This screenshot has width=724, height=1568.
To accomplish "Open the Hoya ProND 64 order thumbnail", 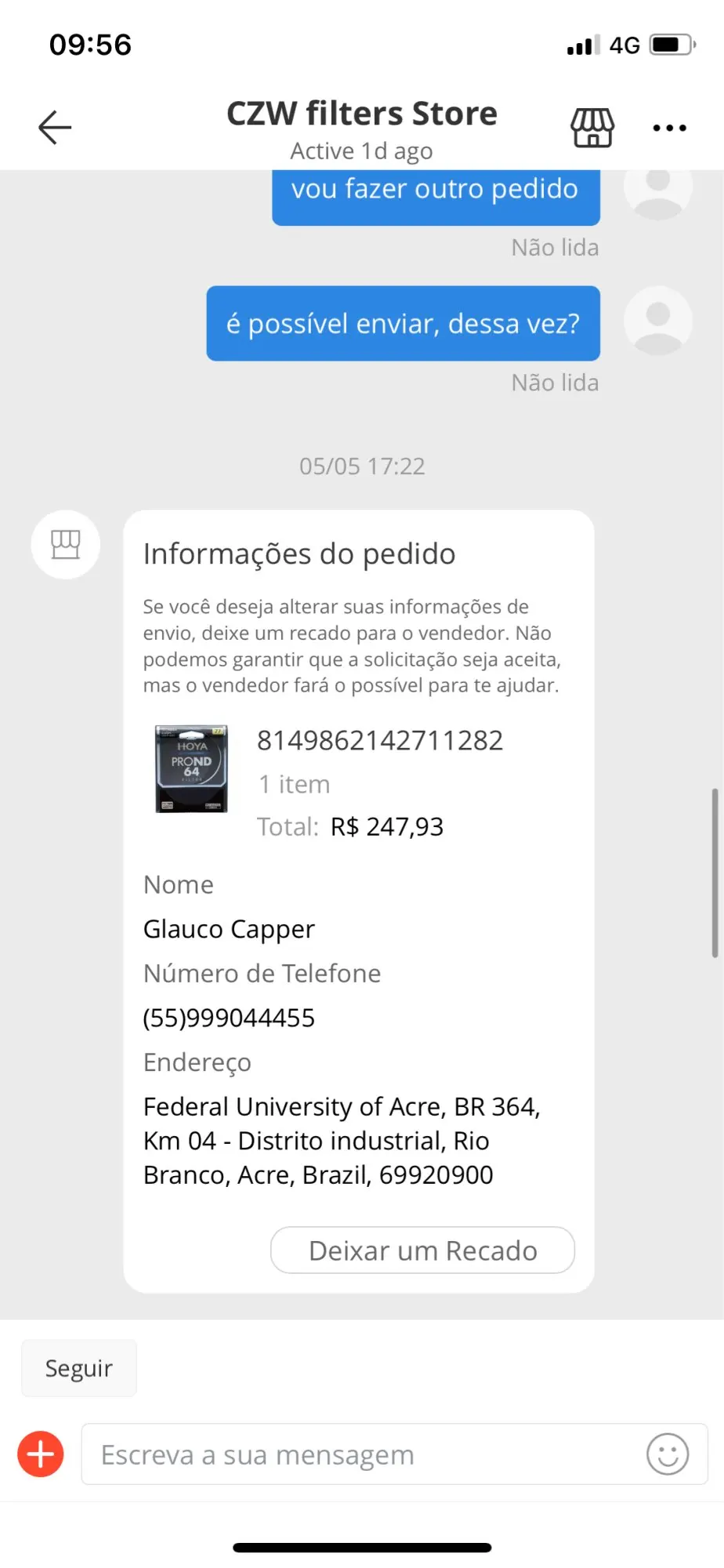I will [192, 768].
